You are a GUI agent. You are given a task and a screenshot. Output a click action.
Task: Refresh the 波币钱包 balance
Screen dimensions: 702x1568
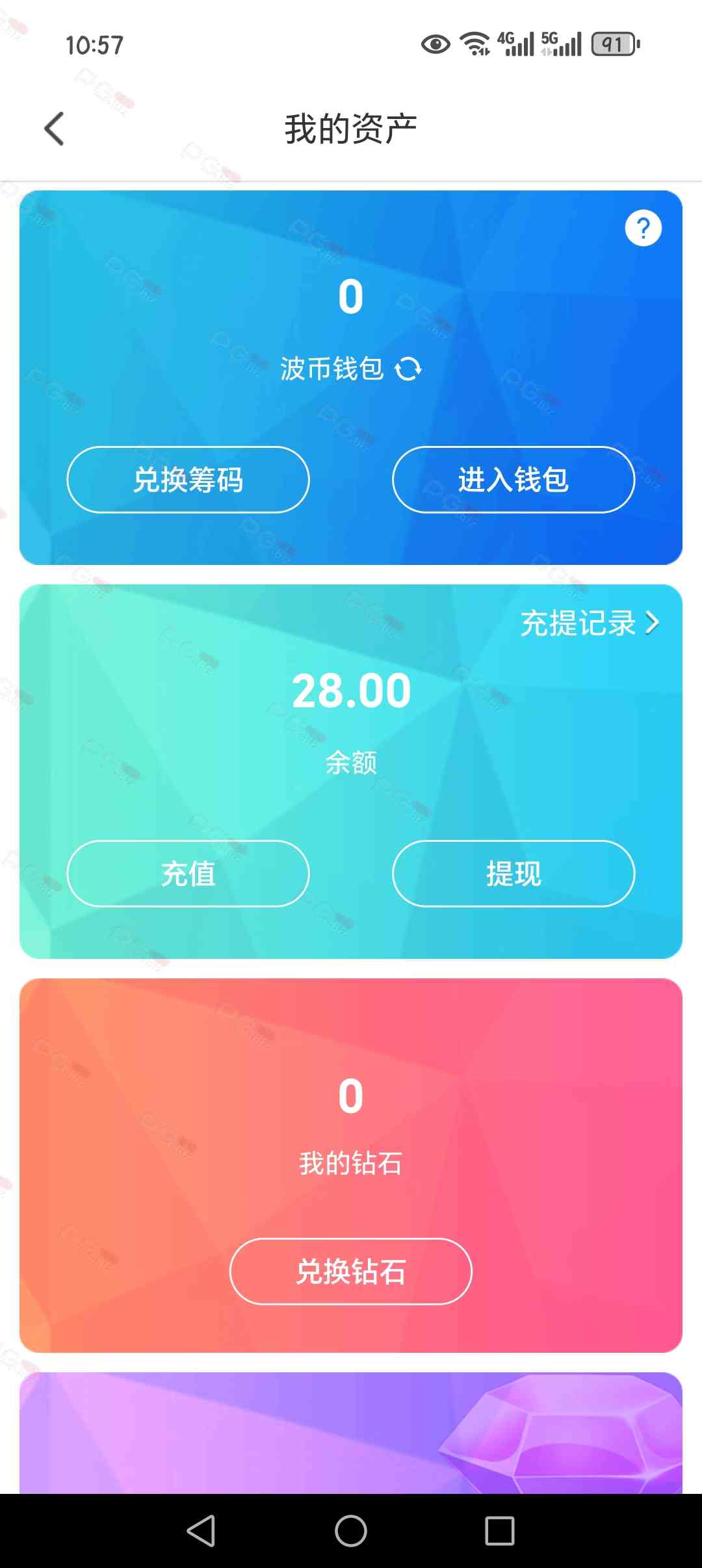point(408,369)
